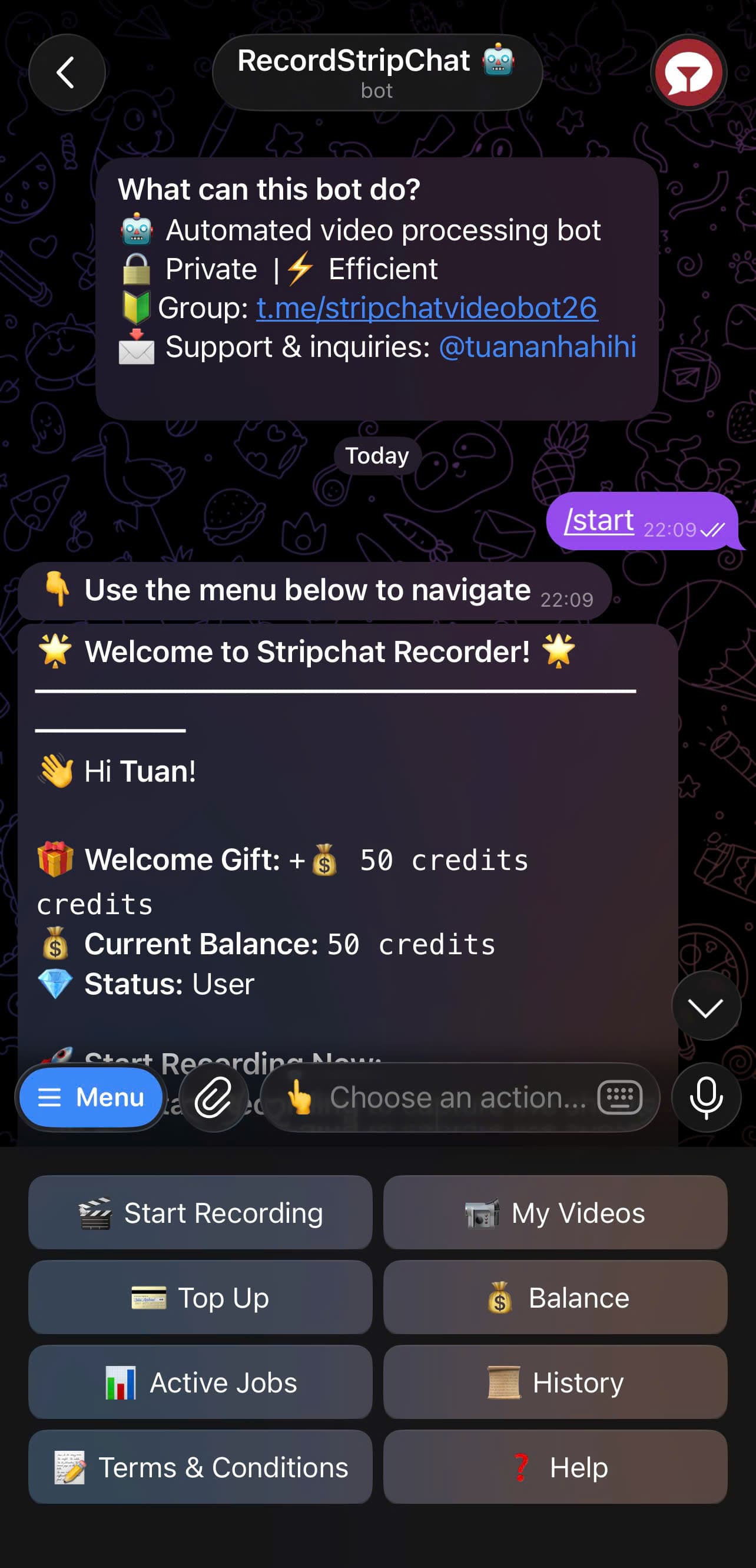Image resolution: width=756 pixels, height=1568 pixels.
Task: Read Terms & Conditions
Action: click(x=200, y=1467)
